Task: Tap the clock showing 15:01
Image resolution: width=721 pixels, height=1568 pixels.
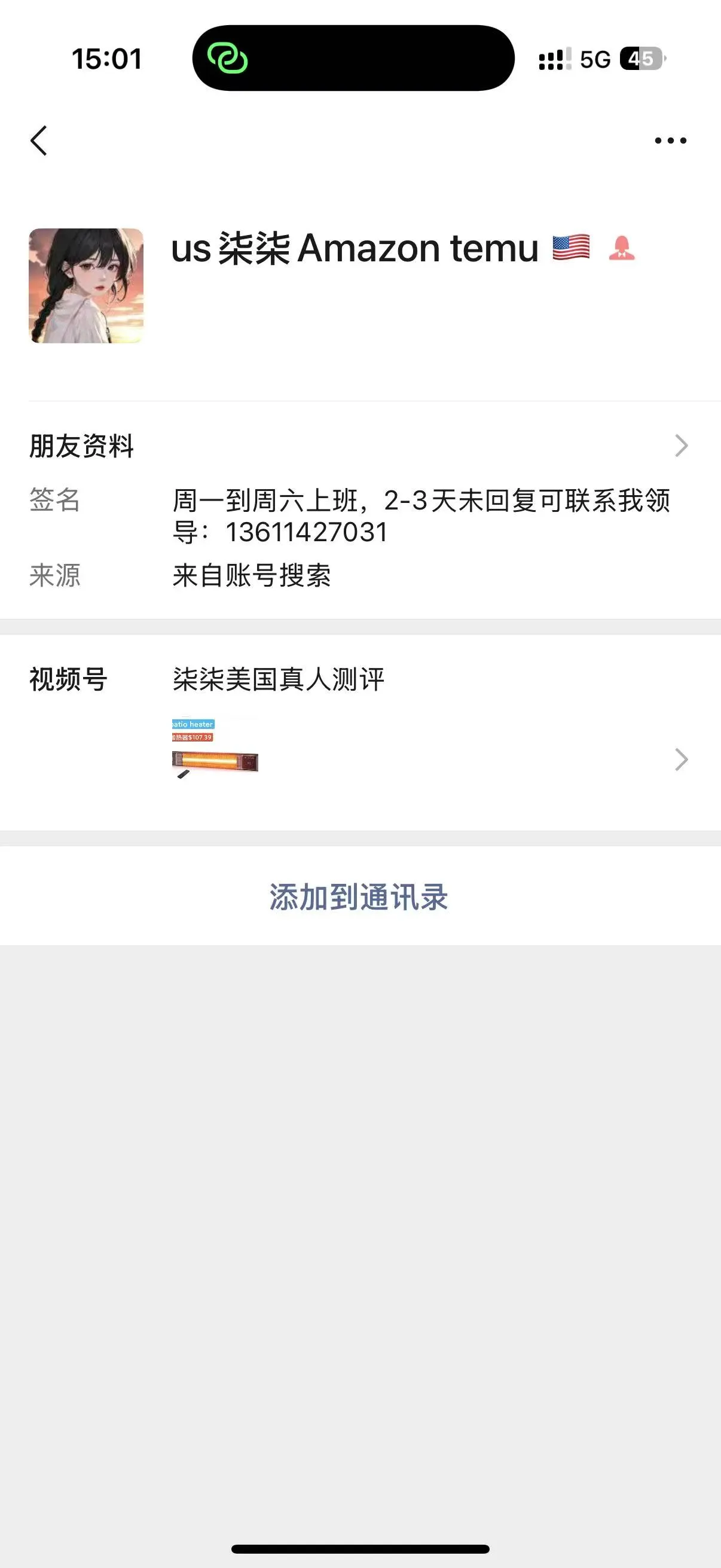Action: point(107,59)
